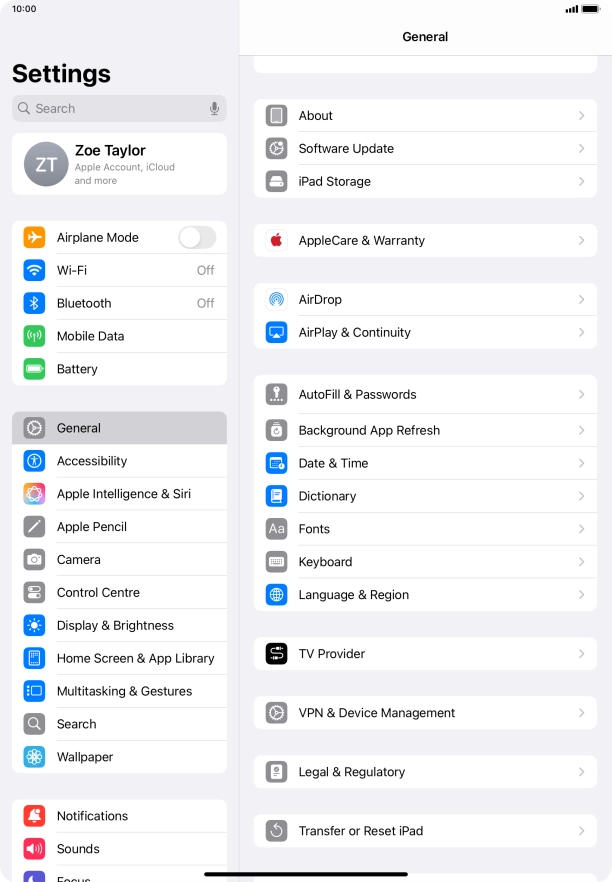View iPad Storage

[x=425, y=182]
